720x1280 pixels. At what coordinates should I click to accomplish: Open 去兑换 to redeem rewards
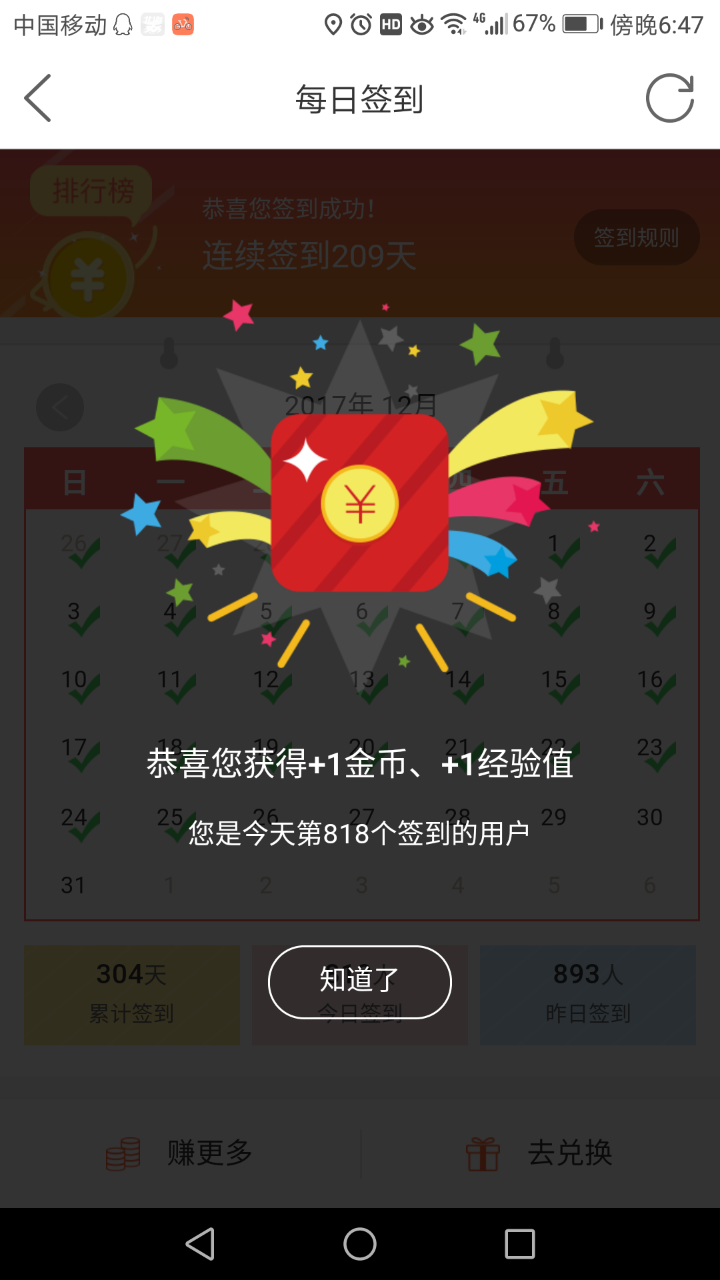(x=540, y=1153)
